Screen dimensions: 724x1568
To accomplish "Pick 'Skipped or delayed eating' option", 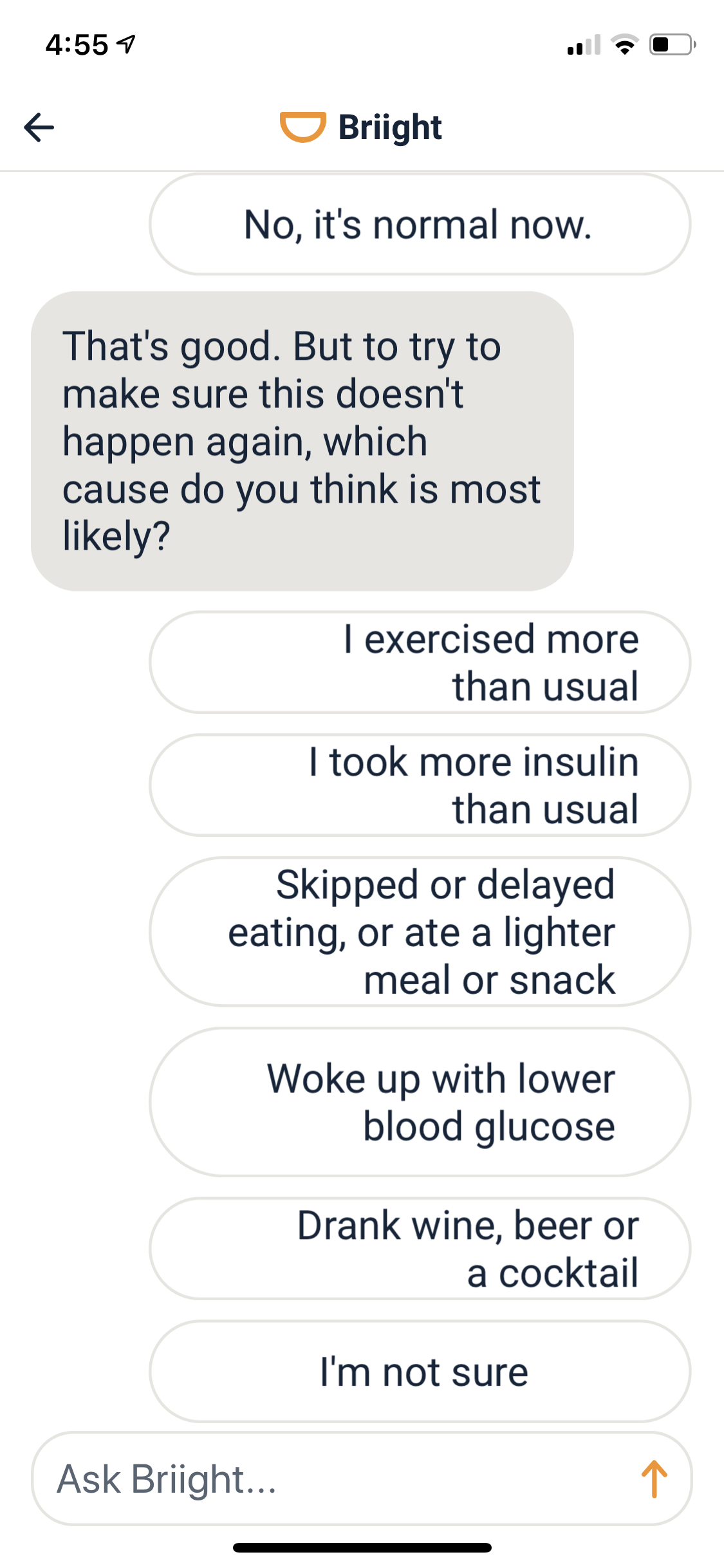I will (x=420, y=931).
